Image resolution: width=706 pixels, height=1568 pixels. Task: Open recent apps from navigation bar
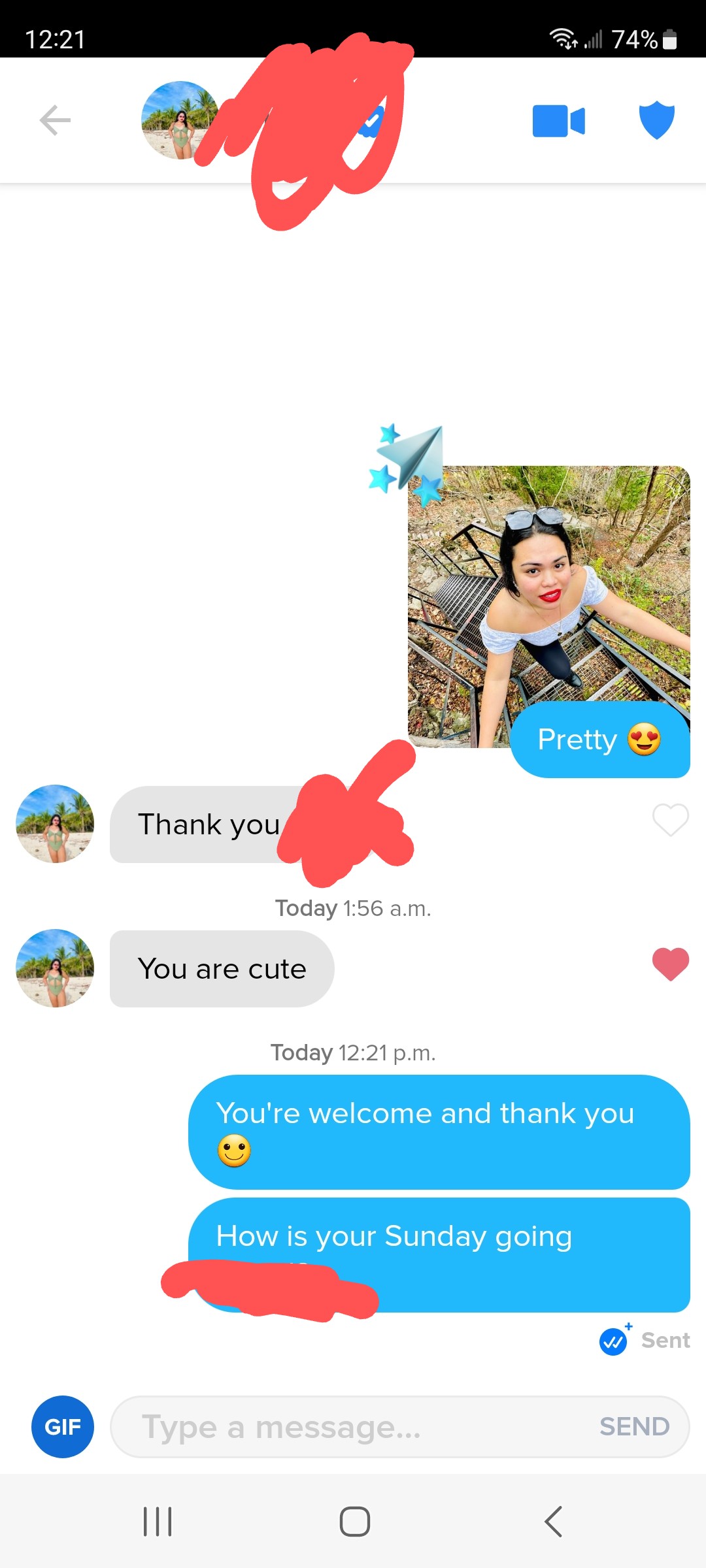tap(158, 1522)
